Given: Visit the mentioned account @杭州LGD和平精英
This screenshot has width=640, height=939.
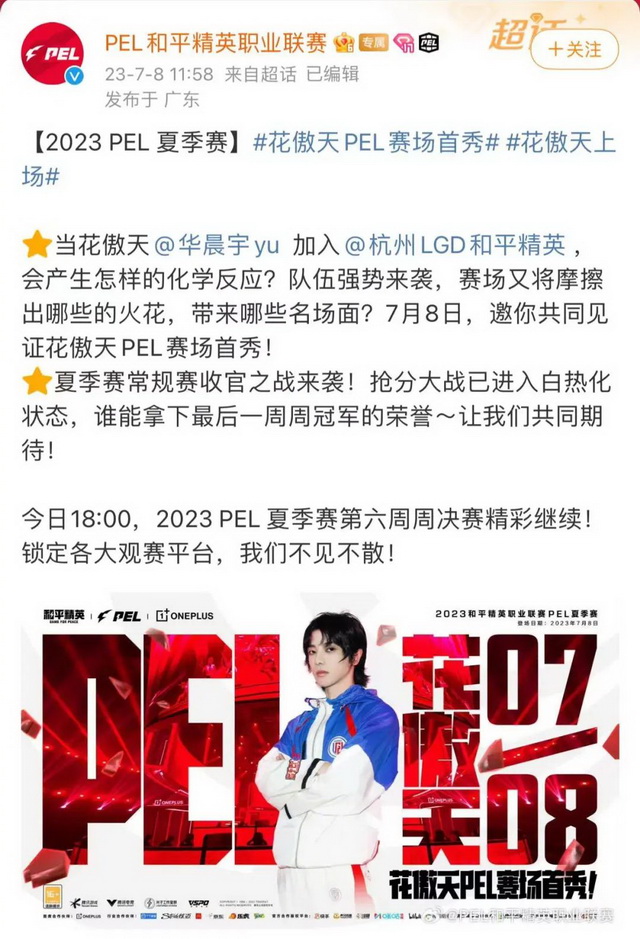Looking at the screenshot, I should 458,243.
